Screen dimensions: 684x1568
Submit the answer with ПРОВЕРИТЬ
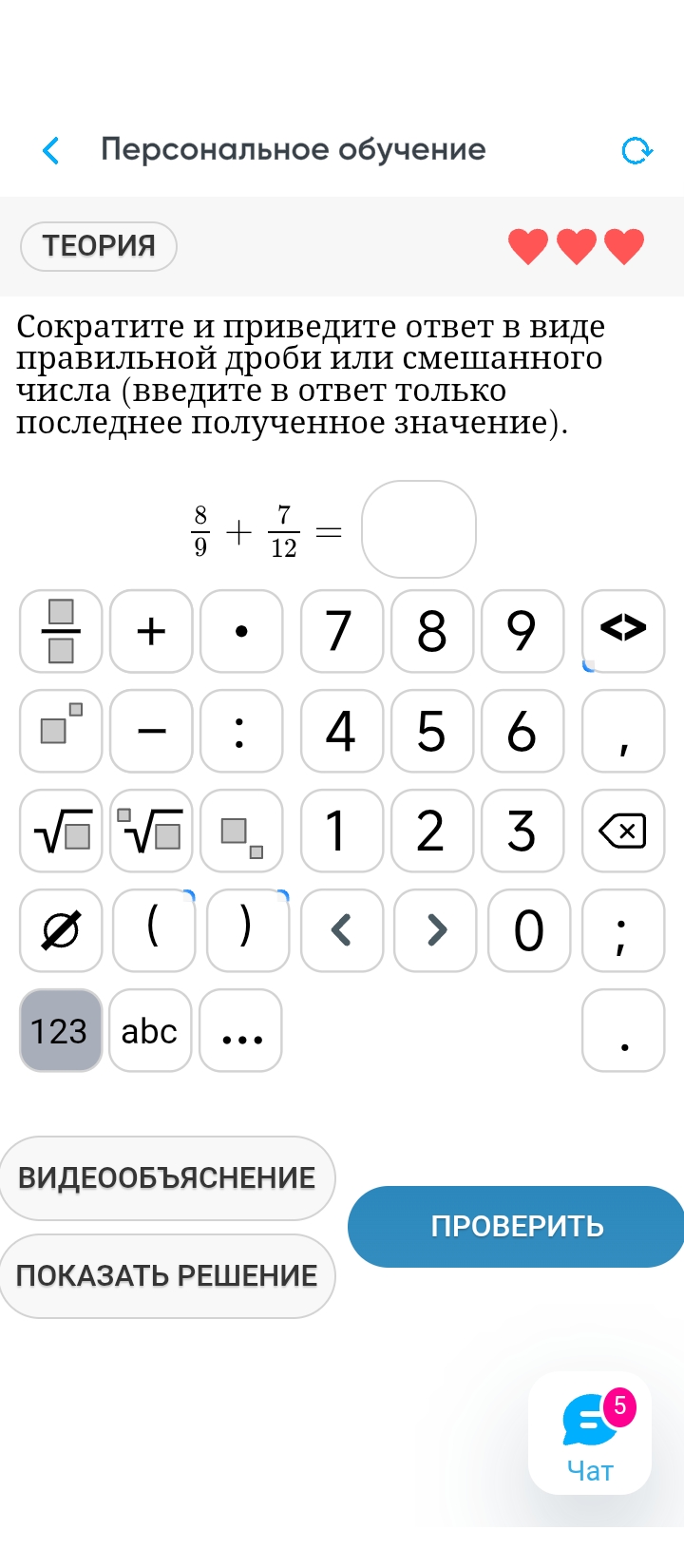(516, 1227)
